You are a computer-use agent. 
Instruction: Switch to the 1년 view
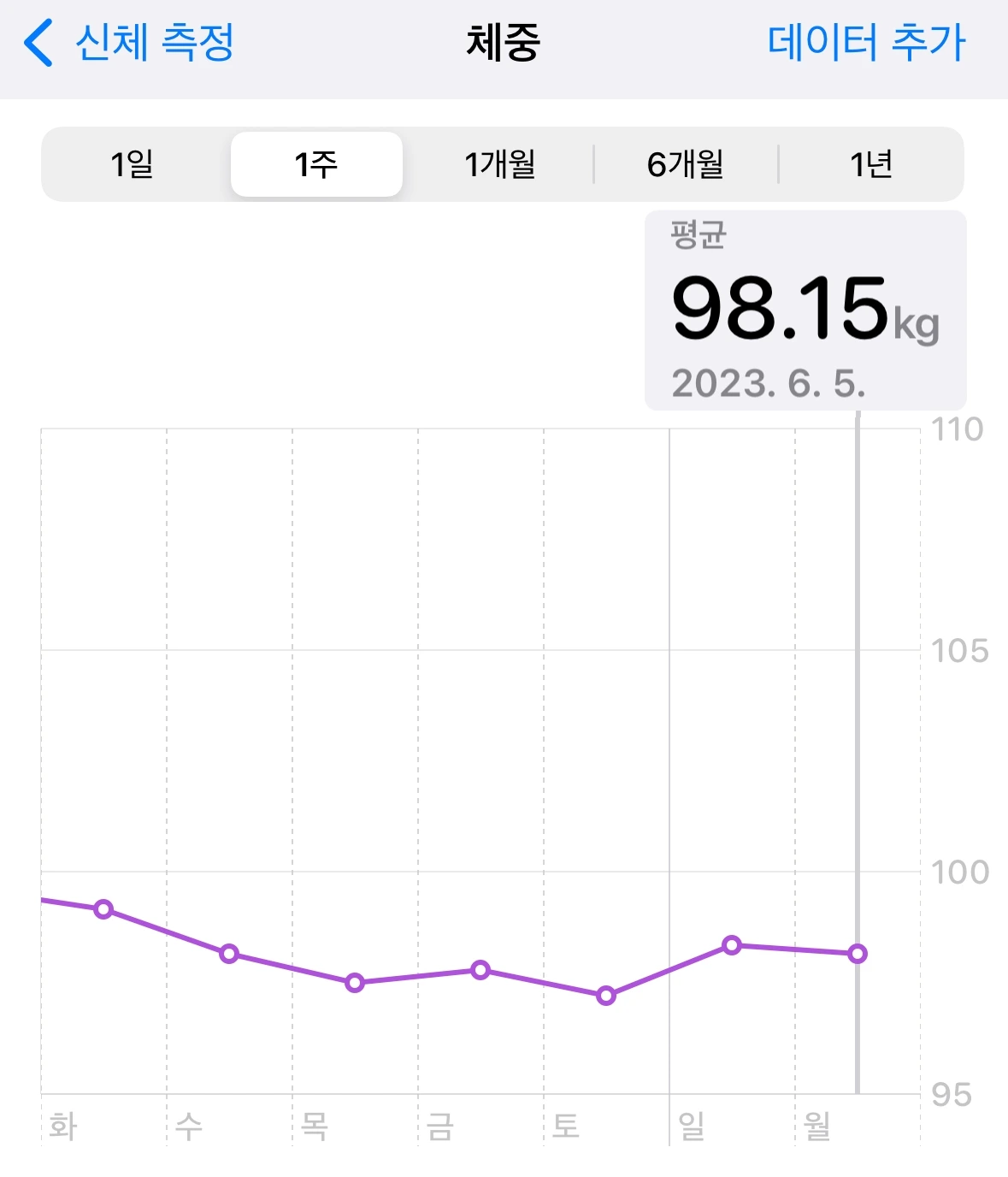pyautogui.click(x=871, y=163)
